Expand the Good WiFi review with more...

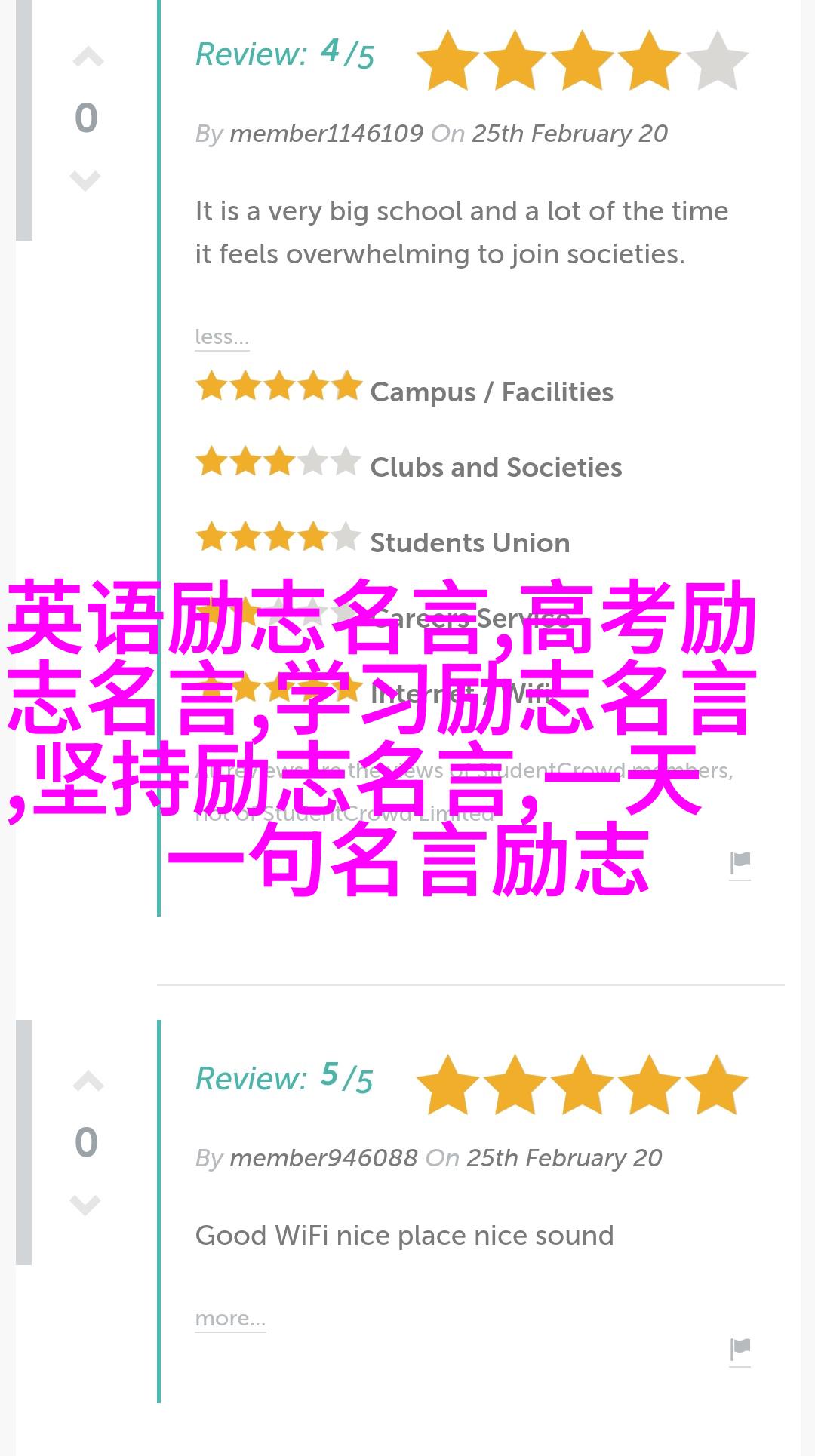pos(230,1318)
